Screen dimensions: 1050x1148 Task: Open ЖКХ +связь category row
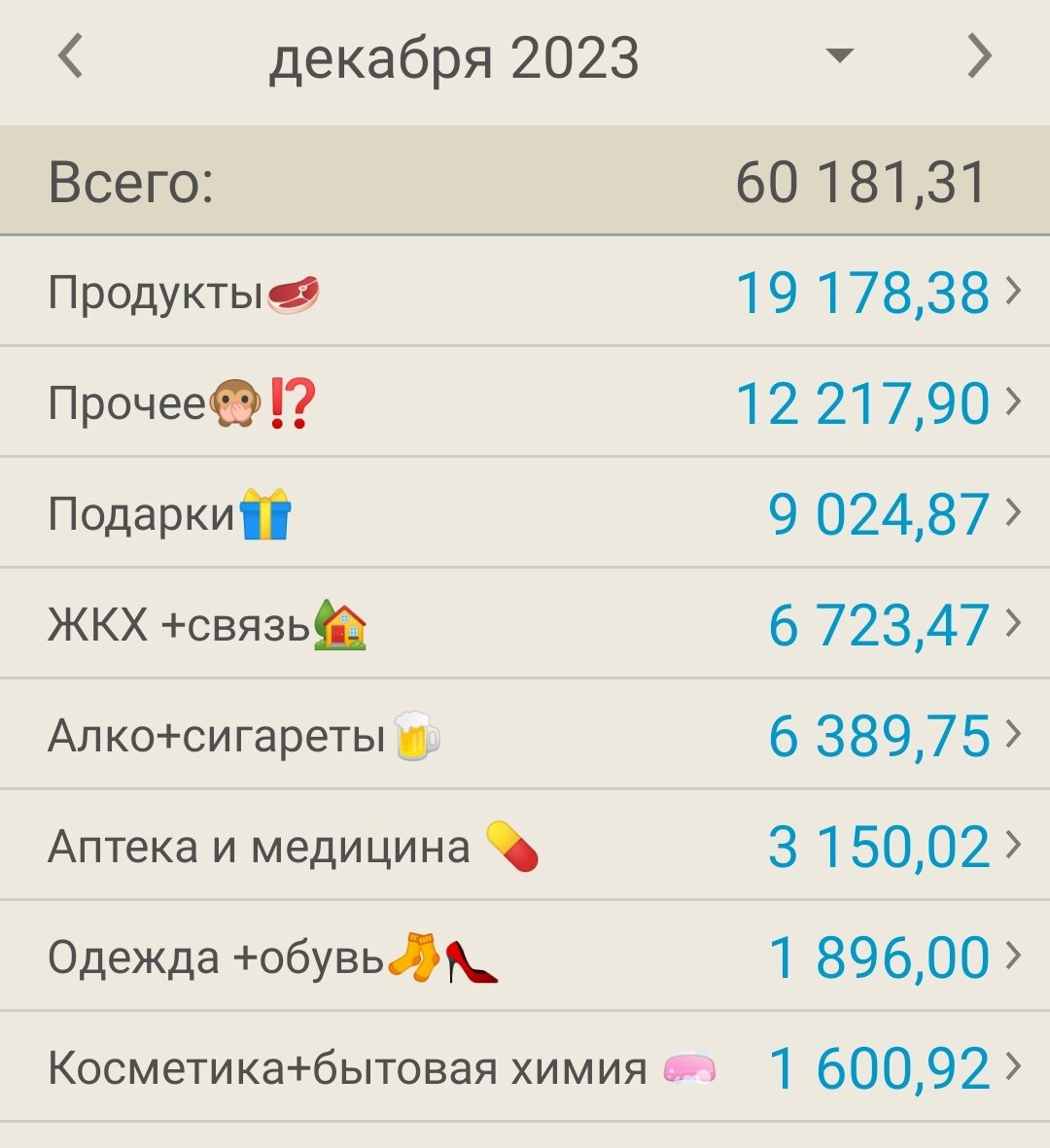525,624
